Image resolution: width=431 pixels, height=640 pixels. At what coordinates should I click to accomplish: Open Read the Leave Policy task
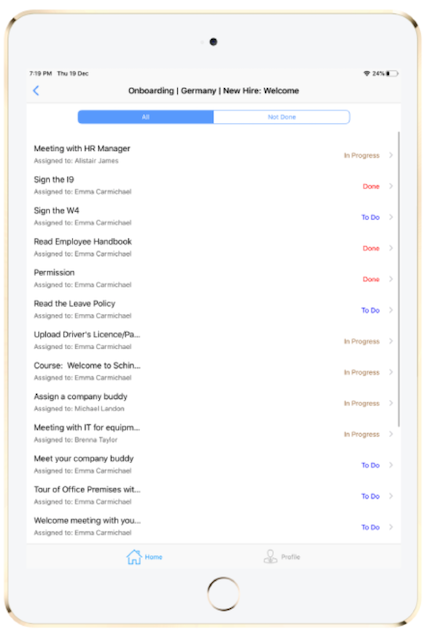click(x=213, y=310)
